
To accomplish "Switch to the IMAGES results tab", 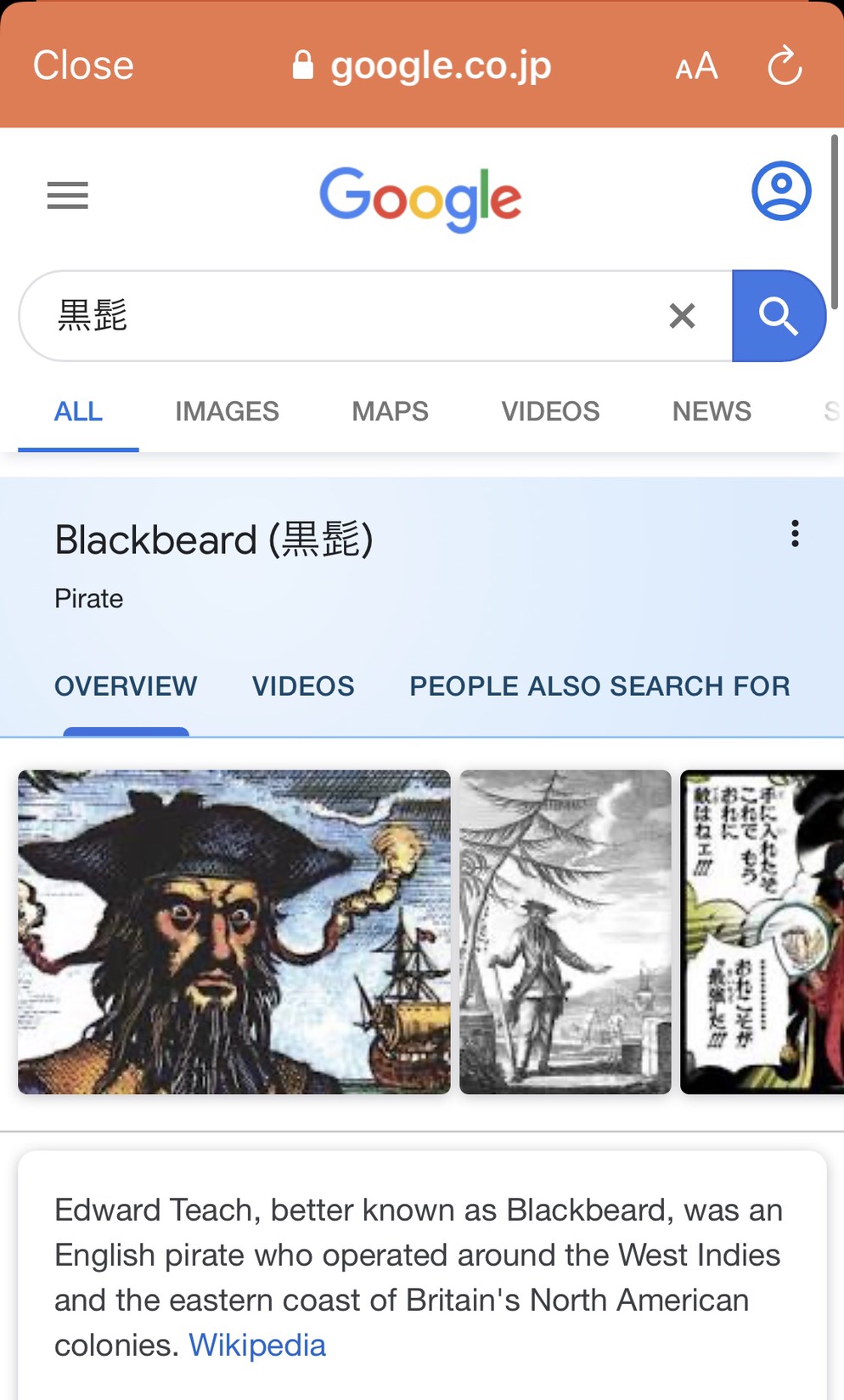I will [227, 412].
